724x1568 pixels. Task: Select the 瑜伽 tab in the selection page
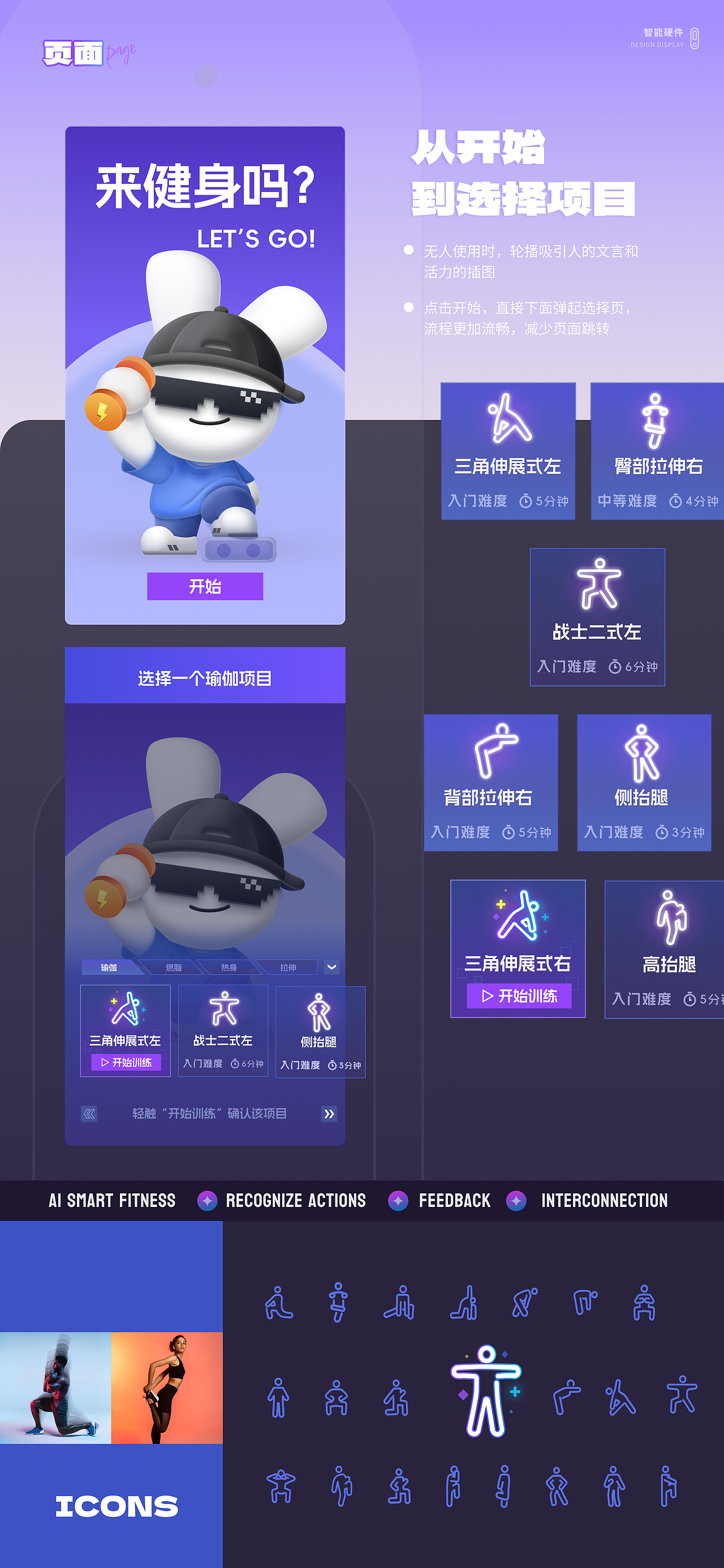coord(107,966)
